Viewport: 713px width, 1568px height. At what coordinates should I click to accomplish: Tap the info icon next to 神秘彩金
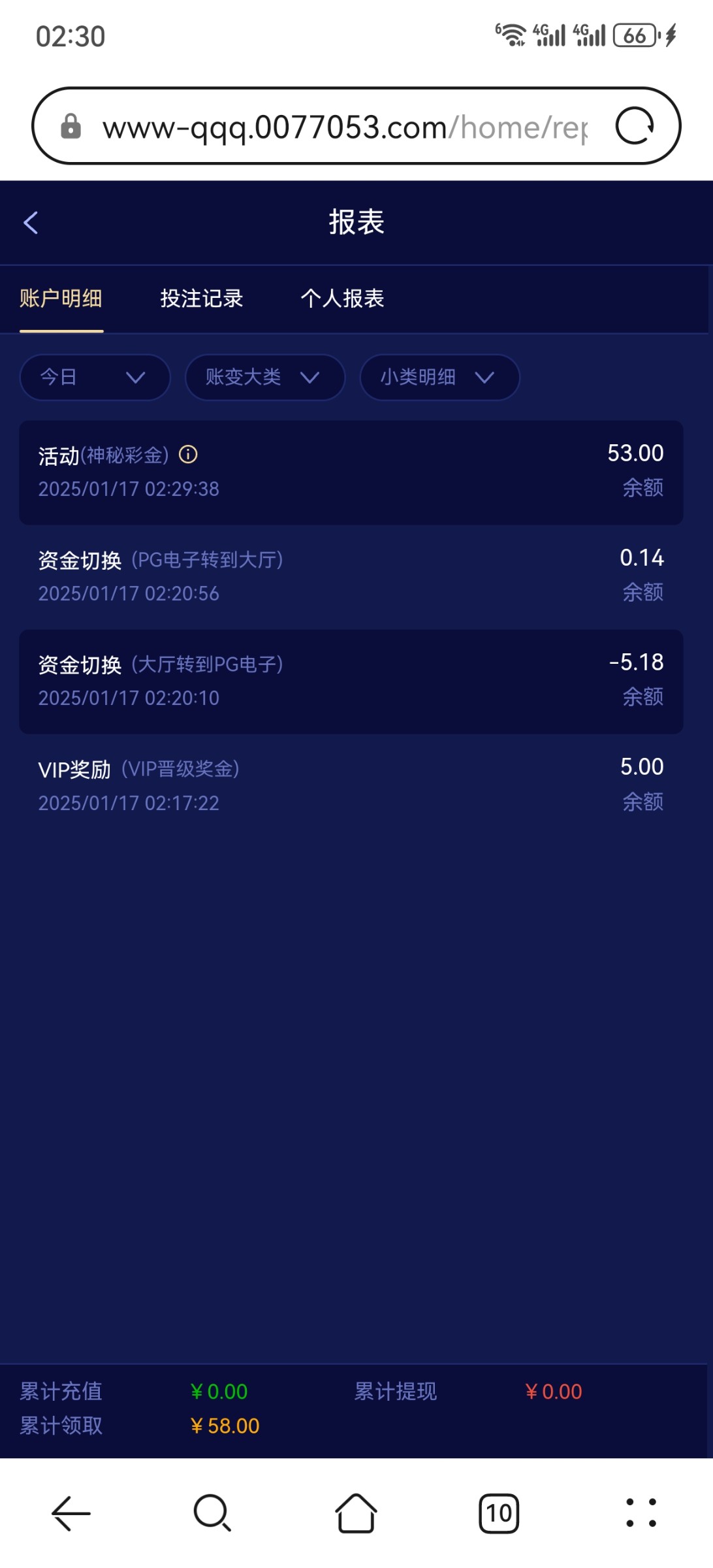click(x=188, y=454)
